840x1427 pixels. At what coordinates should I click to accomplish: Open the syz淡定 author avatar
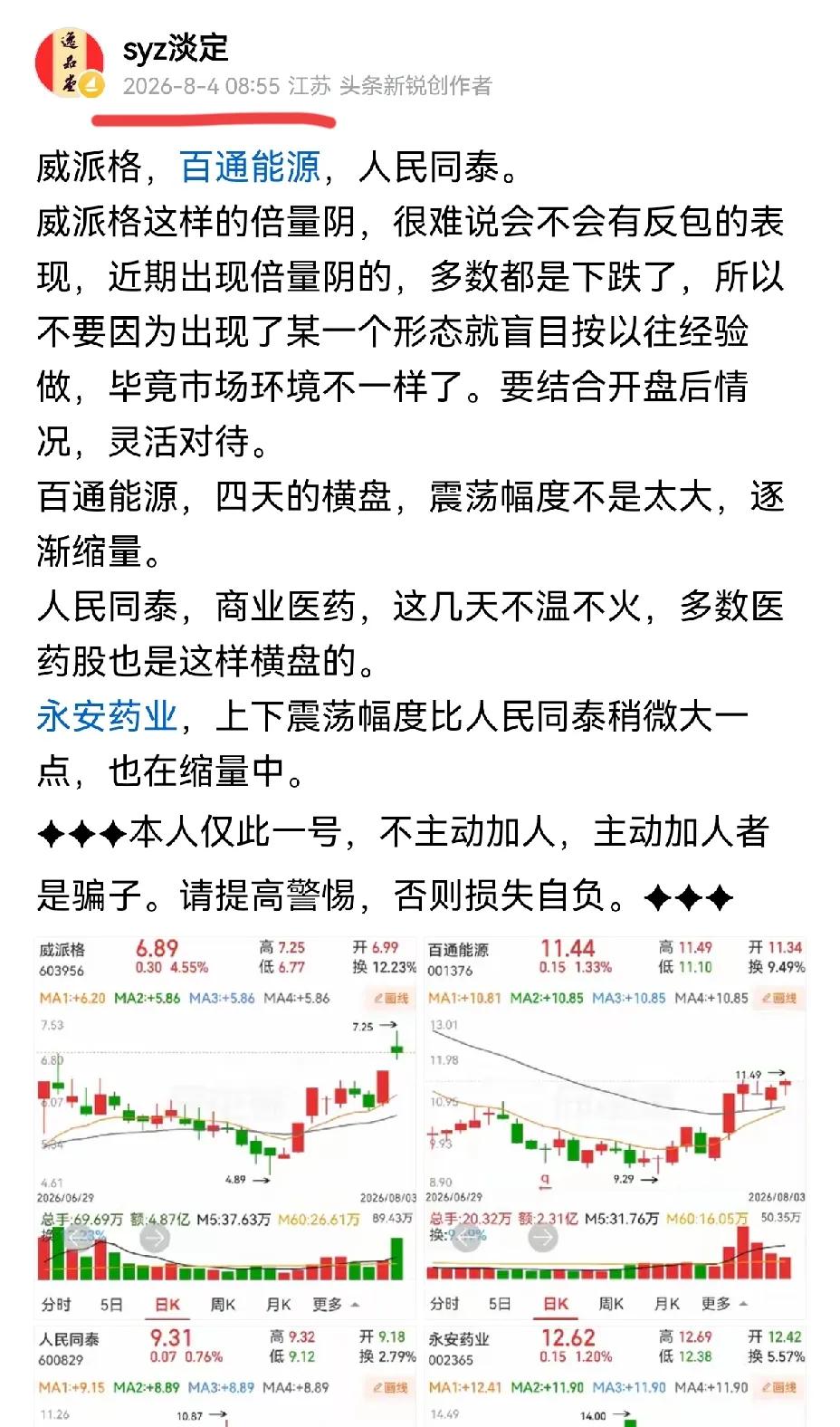[x=70, y=62]
